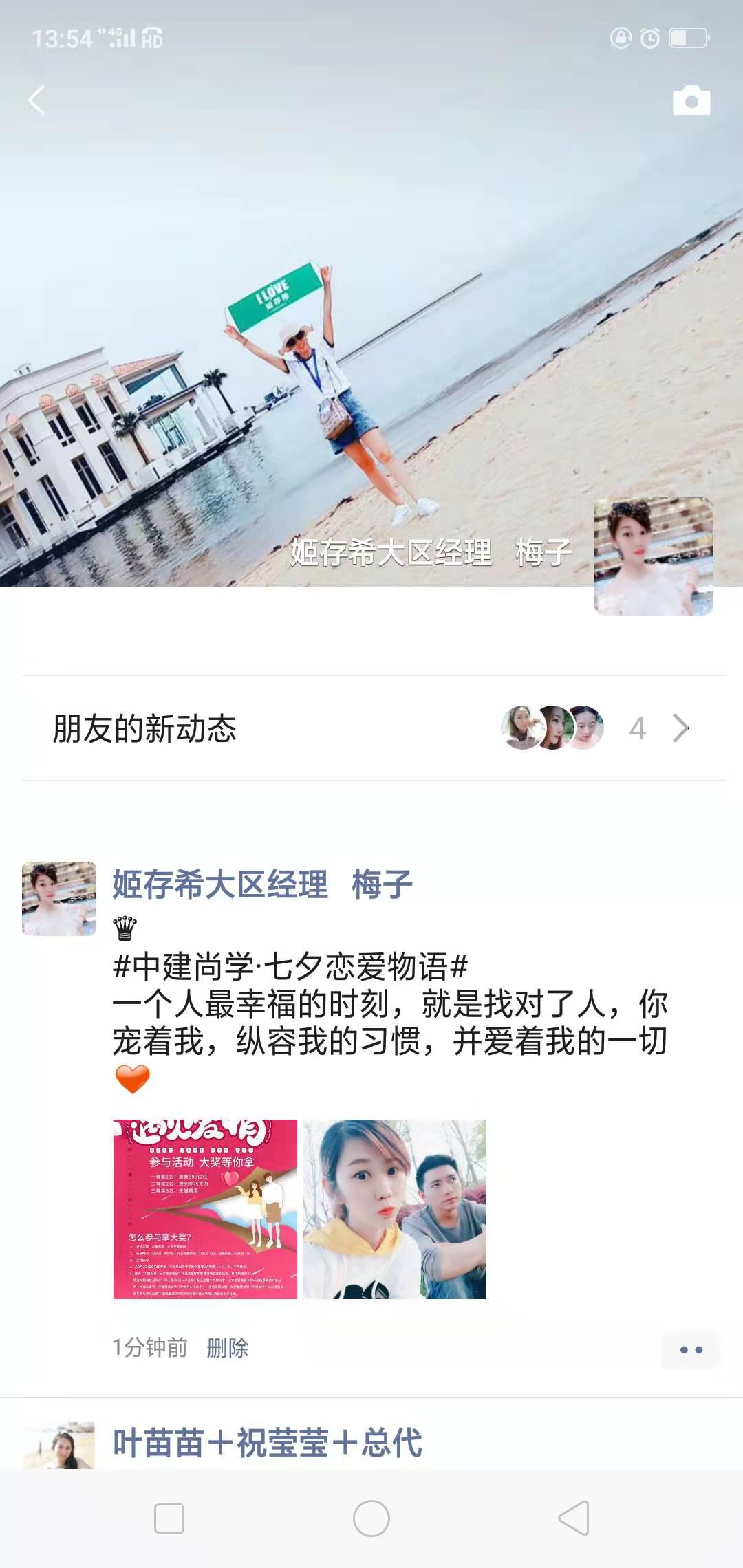This screenshot has width=743, height=1568.
Task: Open profile of 叶苗苗+祝莹莹+总代
Action: [267, 1443]
